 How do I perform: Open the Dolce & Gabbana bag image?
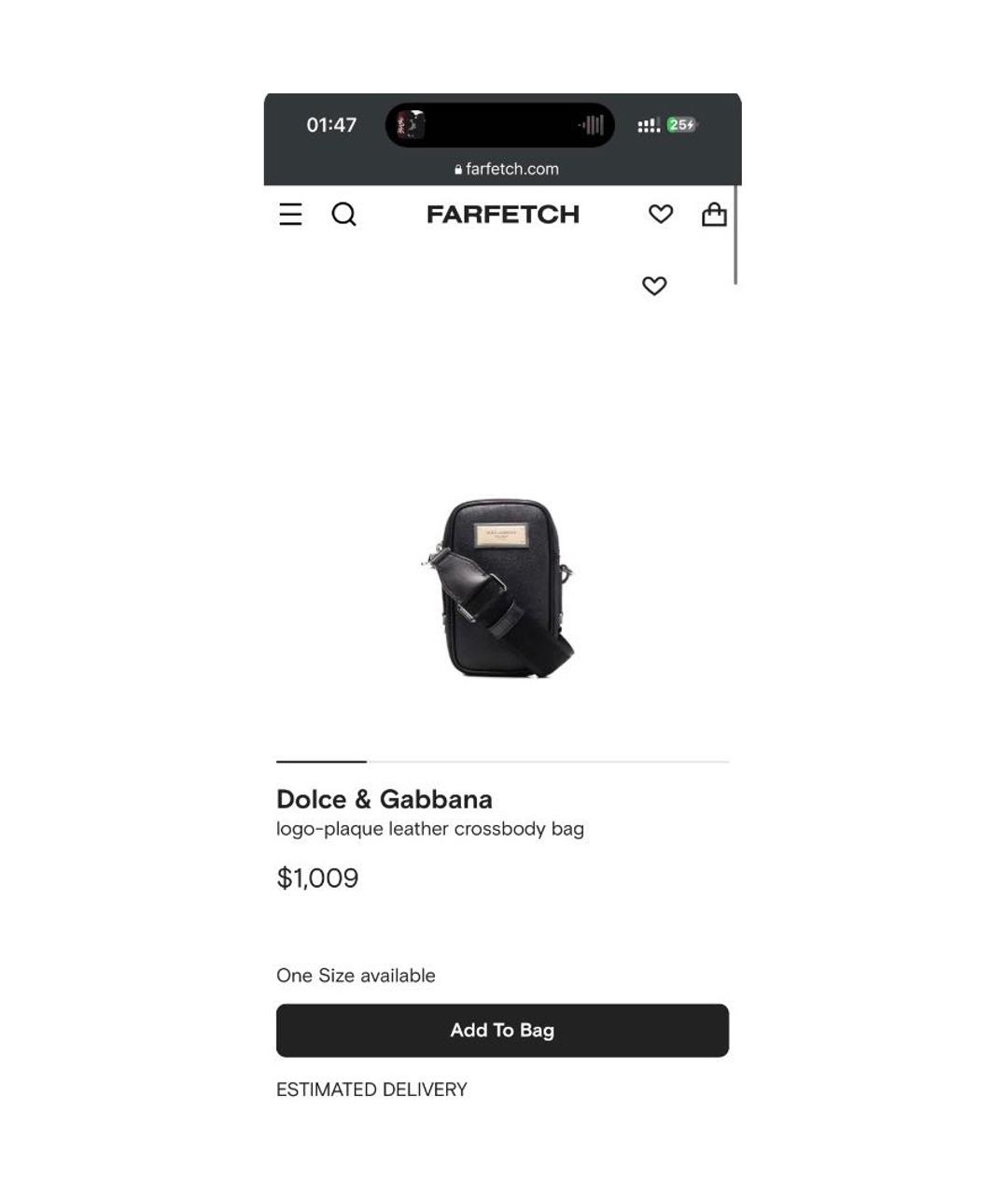pos(501,588)
